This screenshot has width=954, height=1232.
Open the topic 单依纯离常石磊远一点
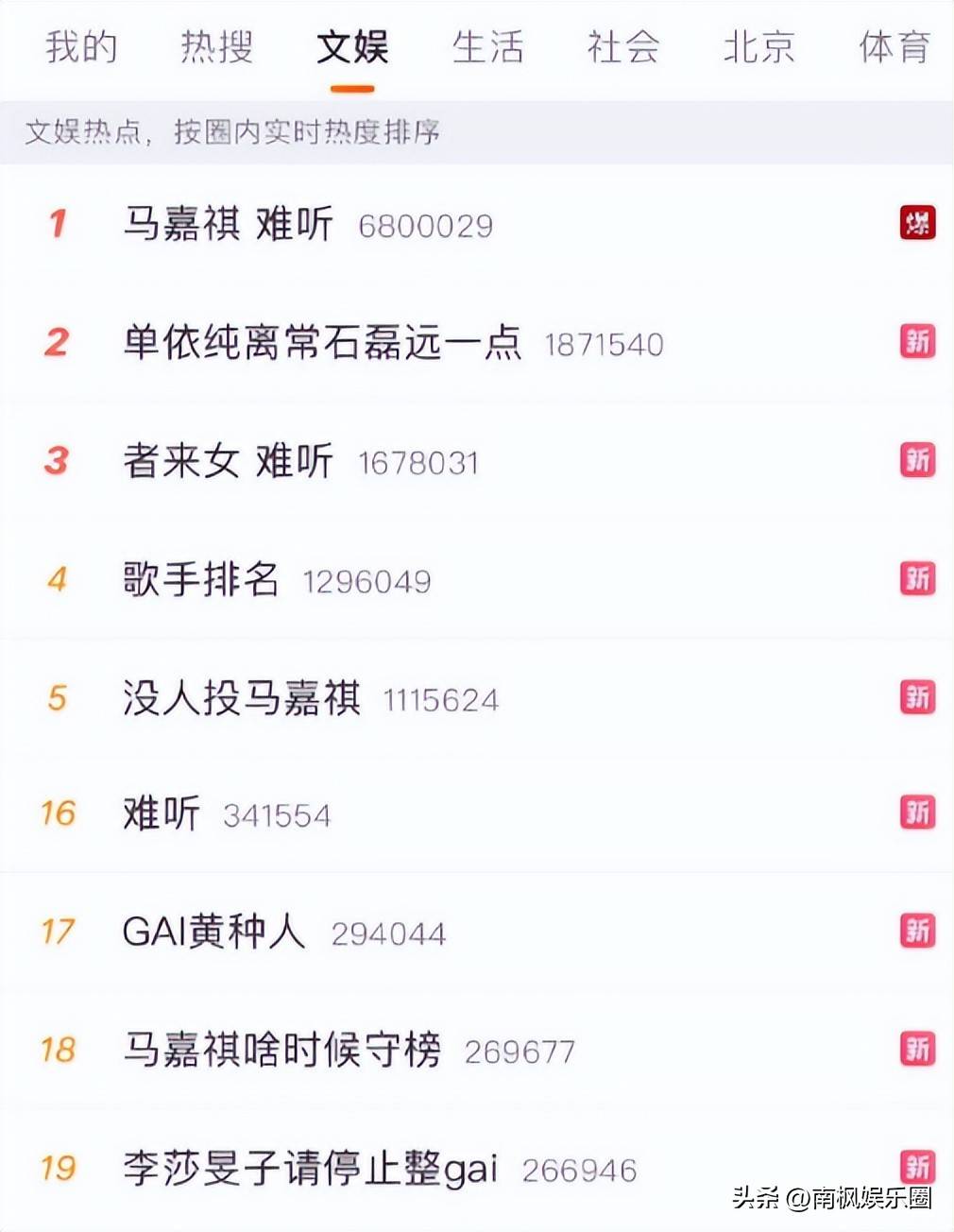(322, 342)
